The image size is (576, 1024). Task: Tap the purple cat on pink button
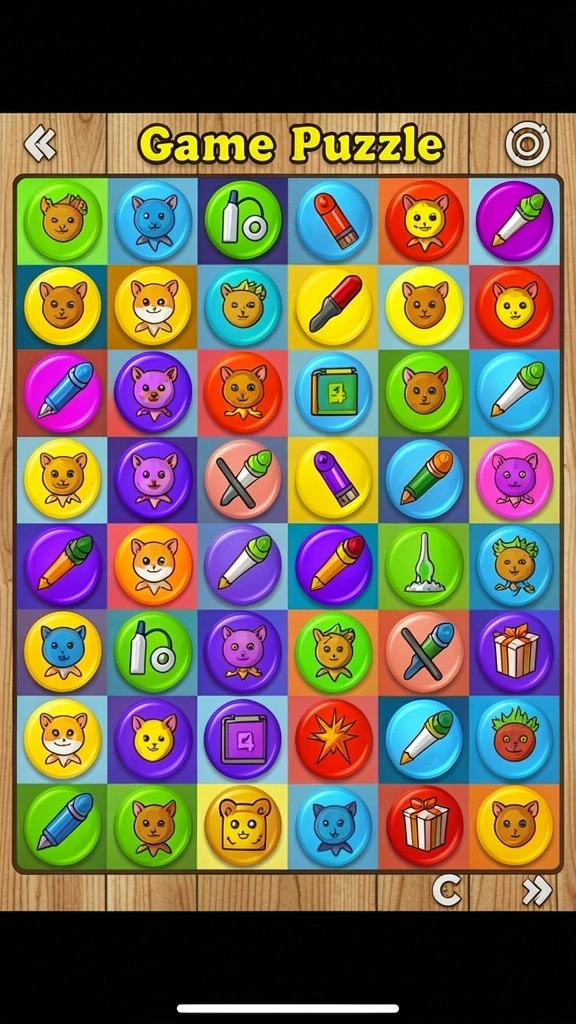click(515, 478)
